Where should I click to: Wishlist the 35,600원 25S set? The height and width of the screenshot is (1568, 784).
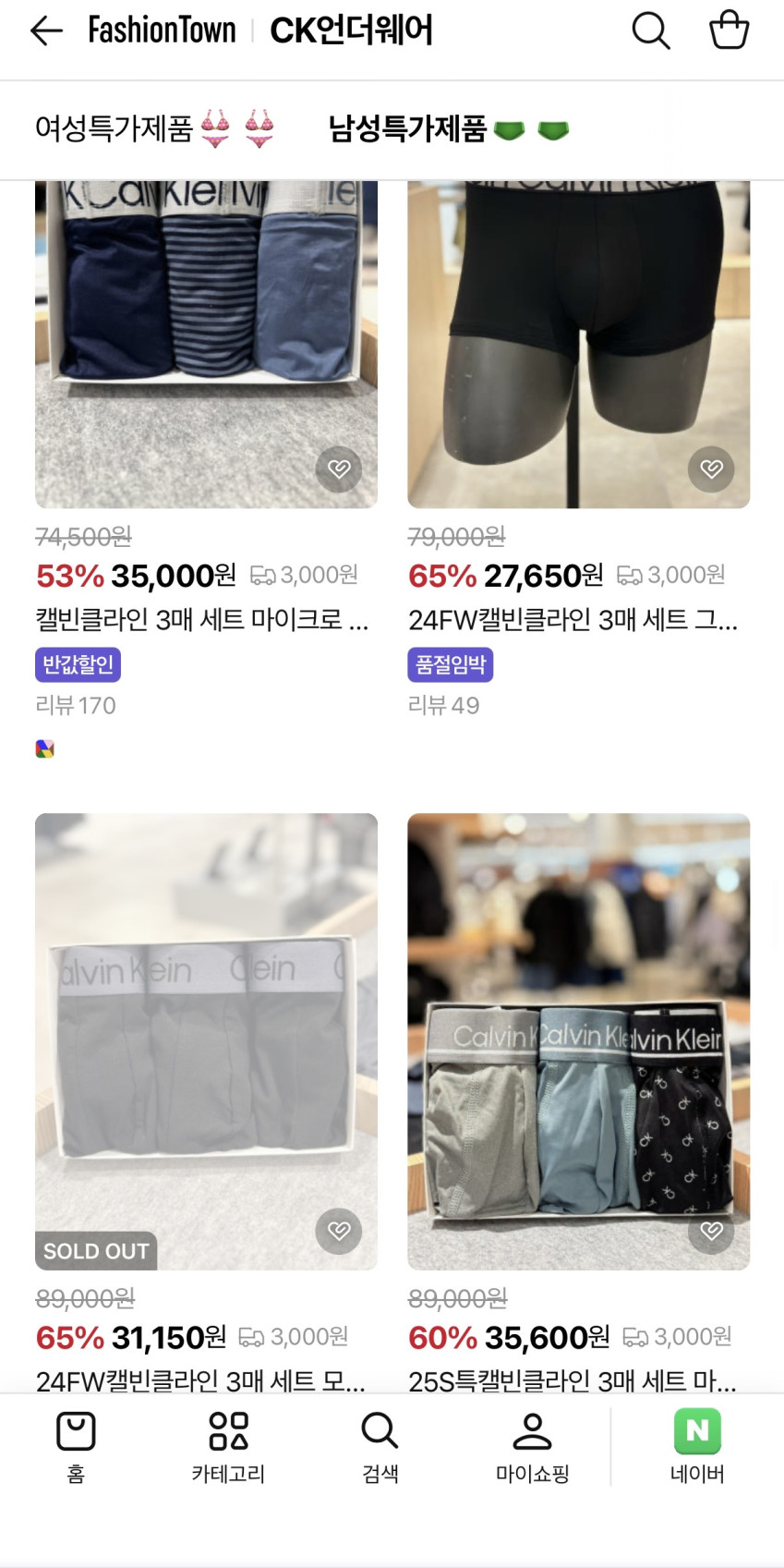tap(711, 1231)
